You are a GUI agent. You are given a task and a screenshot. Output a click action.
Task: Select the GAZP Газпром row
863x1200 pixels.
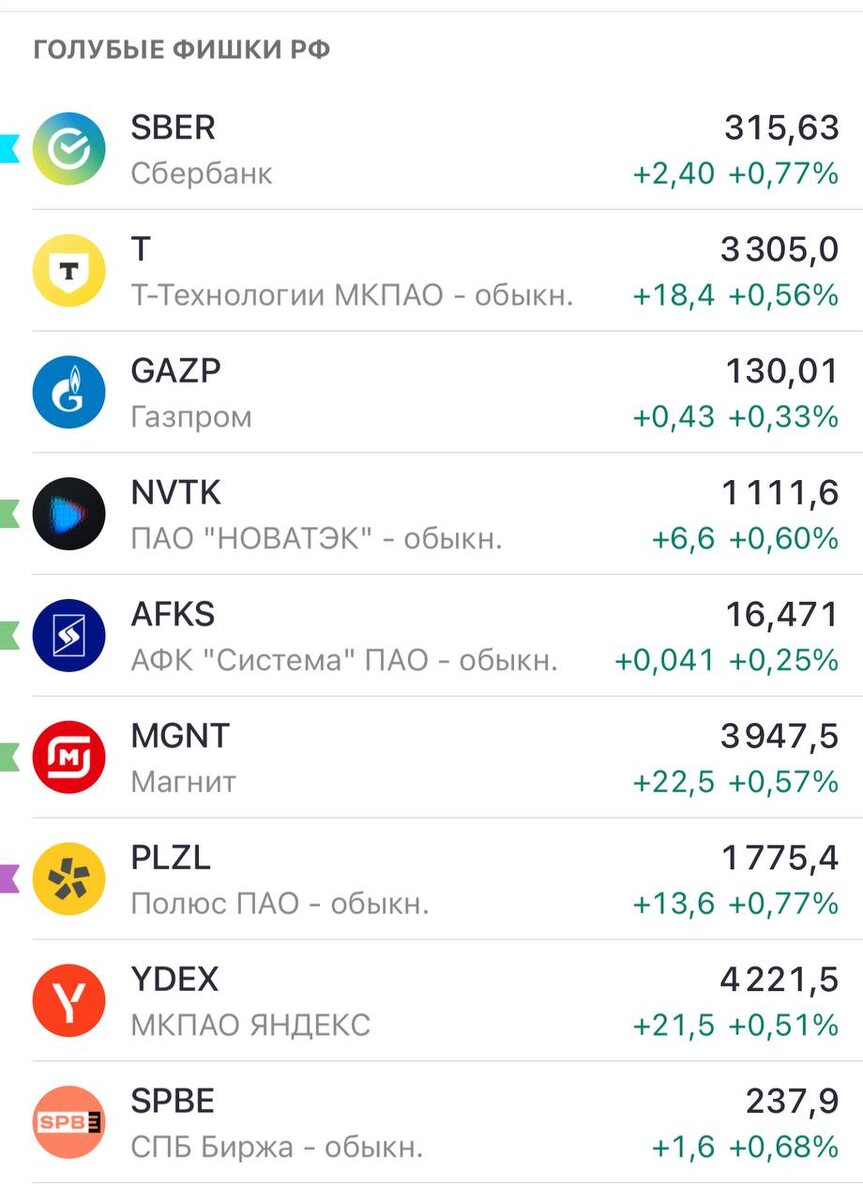(432, 393)
